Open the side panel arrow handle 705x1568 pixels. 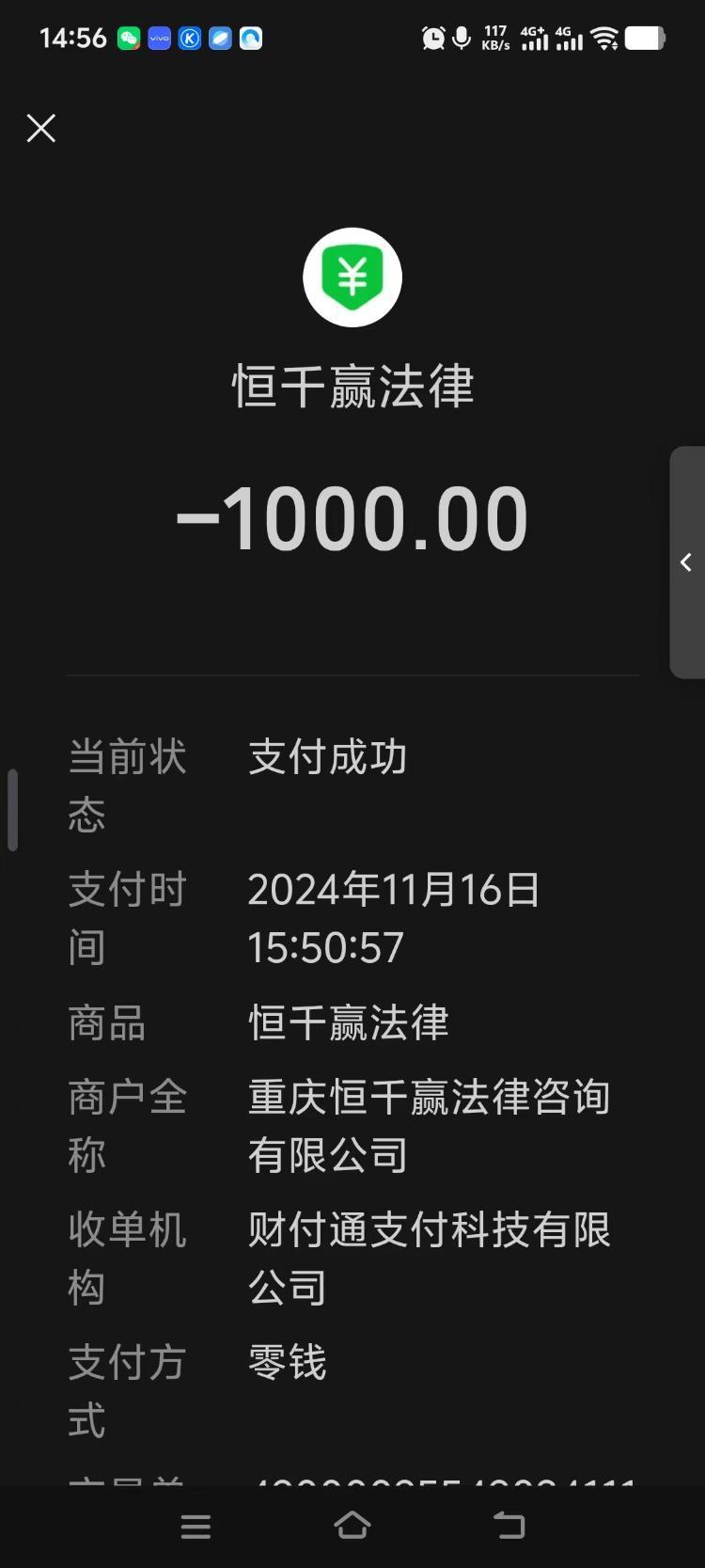coord(687,562)
